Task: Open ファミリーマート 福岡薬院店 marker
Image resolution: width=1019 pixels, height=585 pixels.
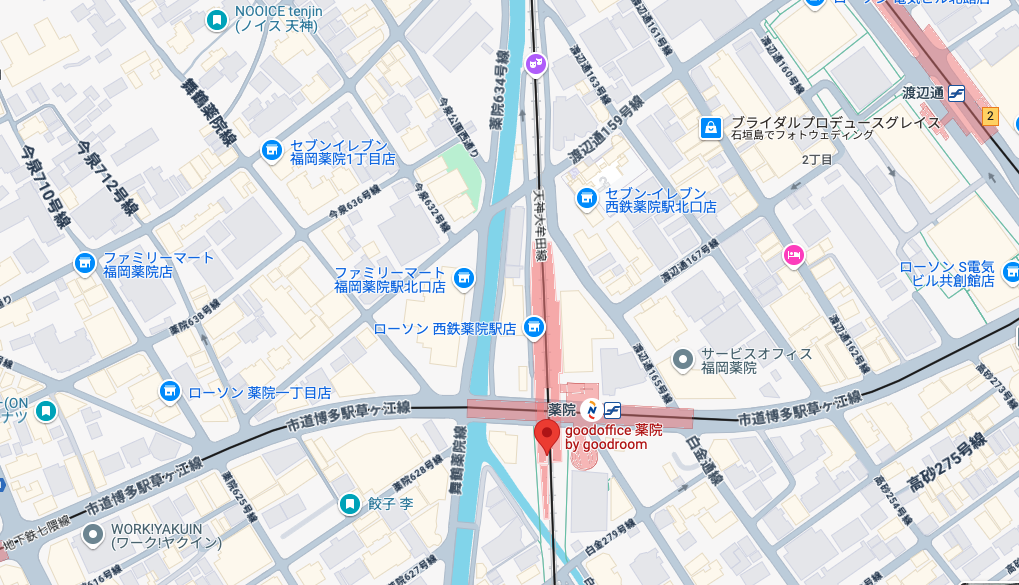Action: (x=85, y=264)
